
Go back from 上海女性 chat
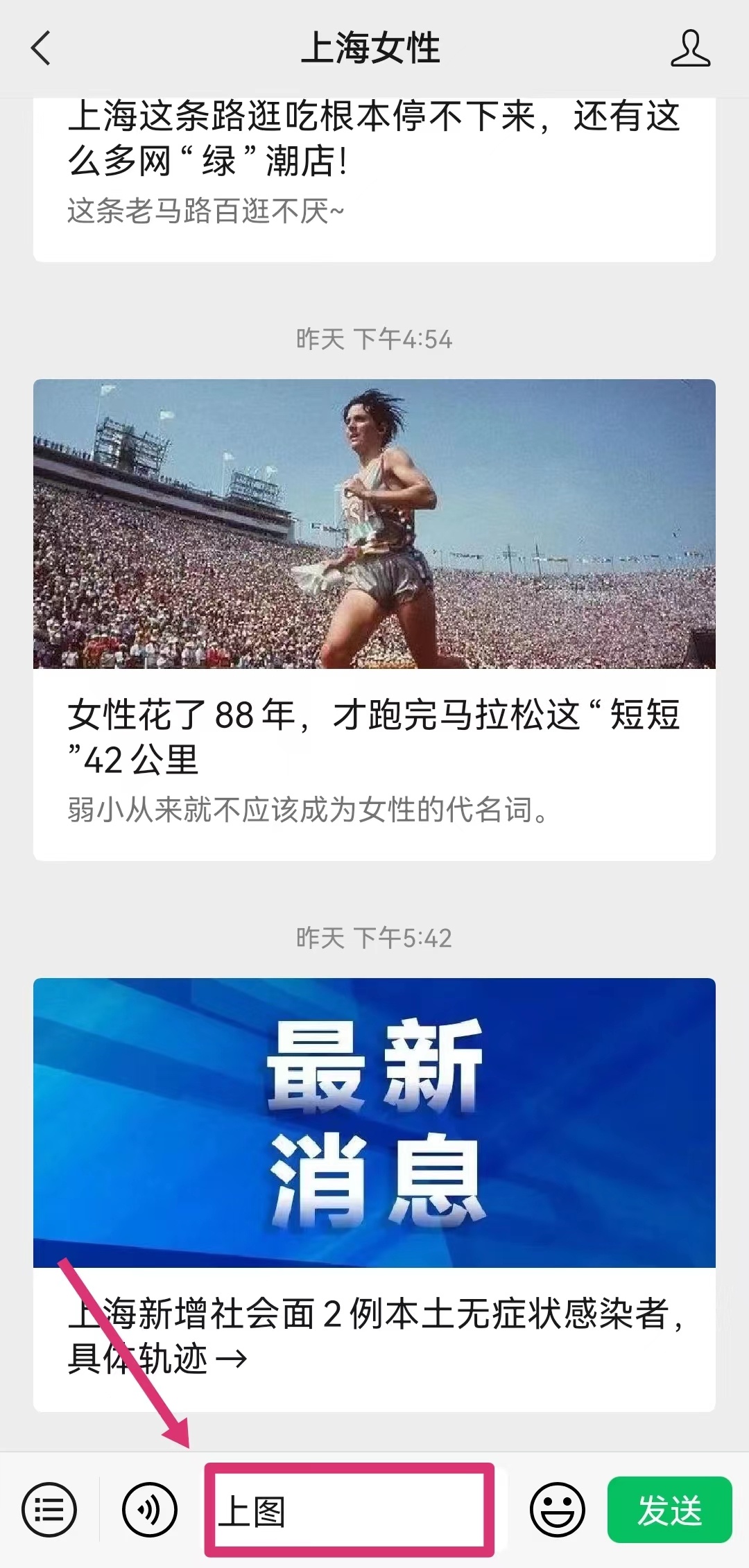pyautogui.click(x=42, y=49)
